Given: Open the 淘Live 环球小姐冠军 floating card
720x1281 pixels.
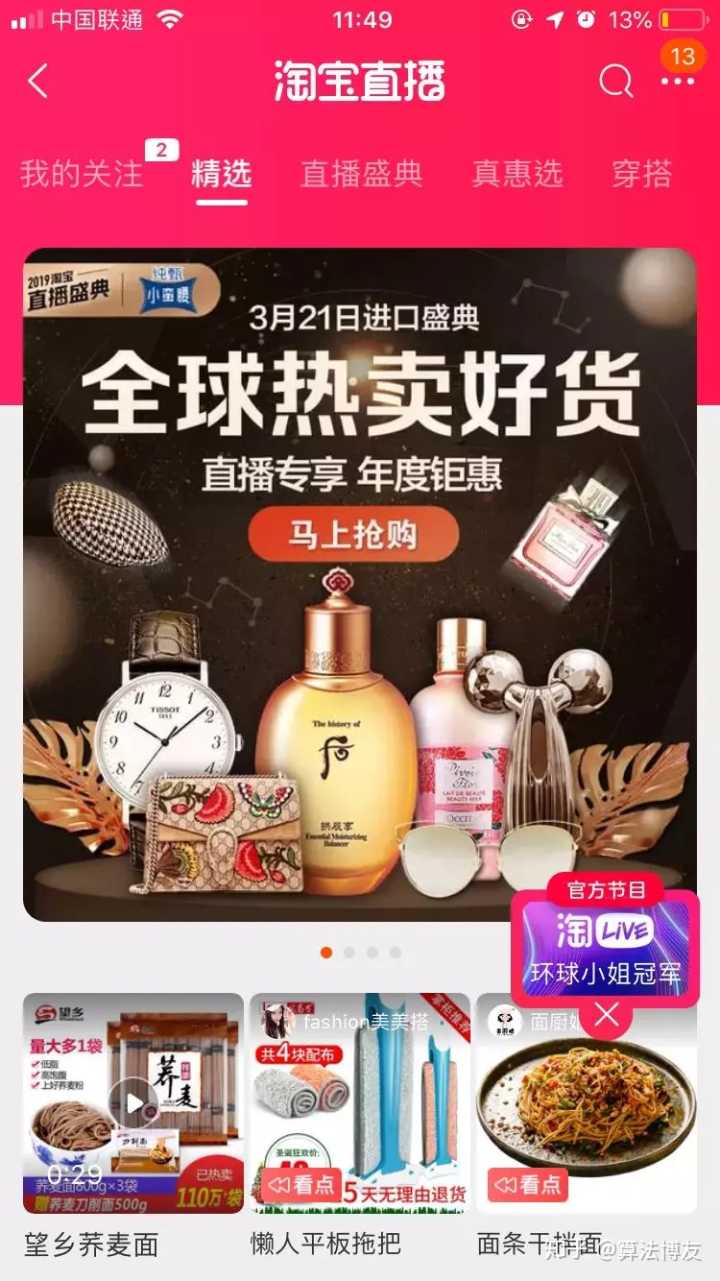Looking at the screenshot, I should pyautogui.click(x=604, y=945).
